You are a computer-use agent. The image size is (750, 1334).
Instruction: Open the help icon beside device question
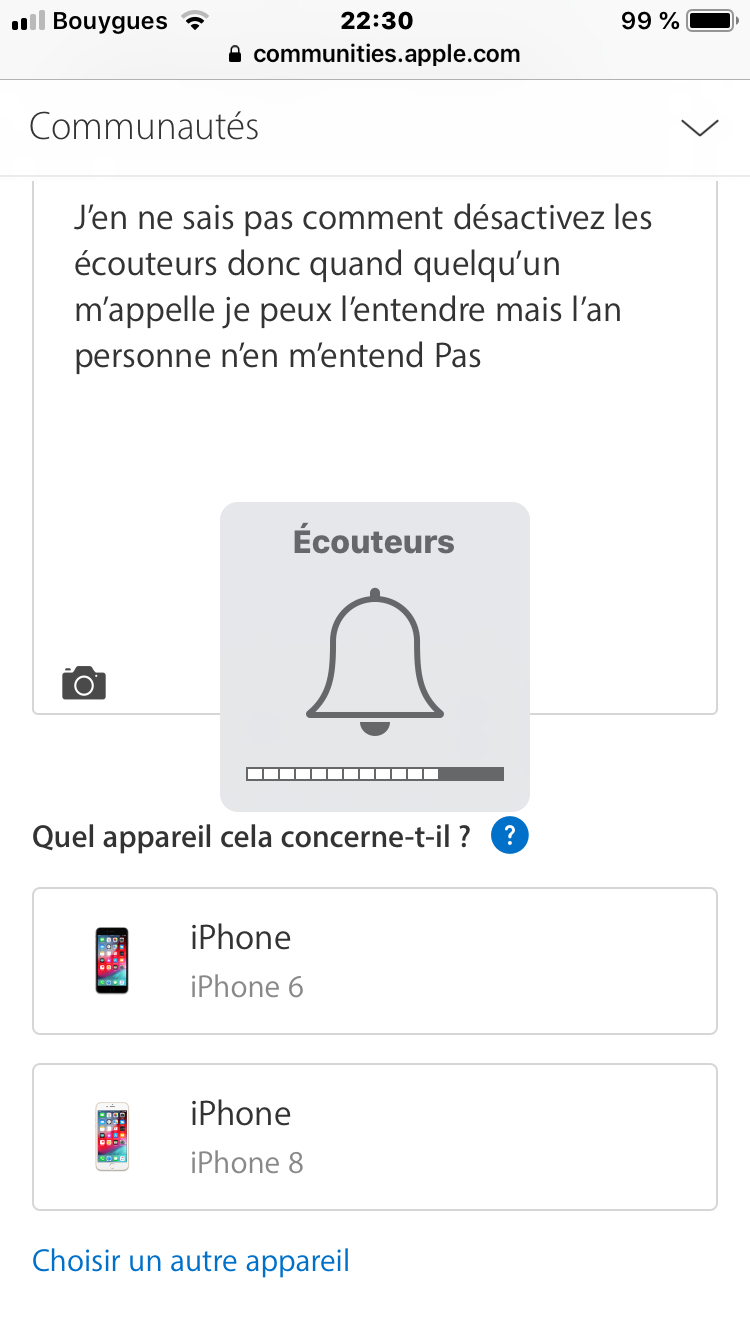(x=510, y=836)
